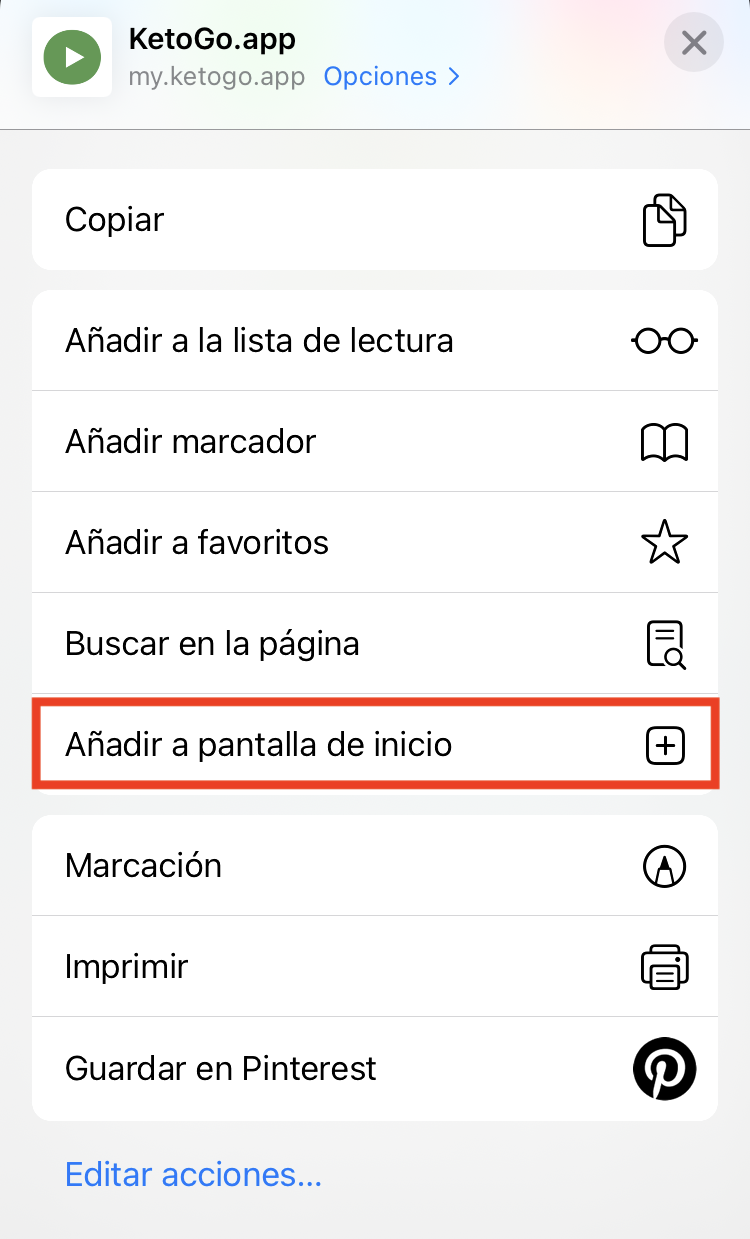Choose Añadir a la lista de lectura
Screen dimensions: 750x1239
[x=375, y=341]
